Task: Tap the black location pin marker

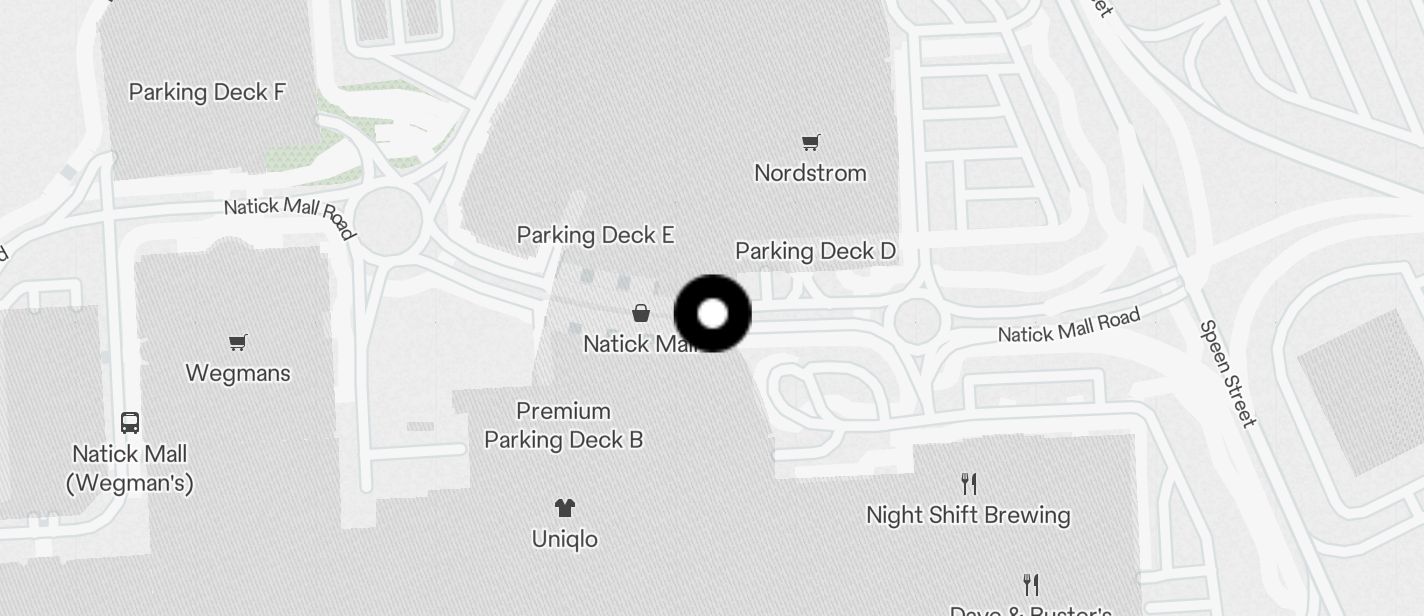Action: click(712, 314)
